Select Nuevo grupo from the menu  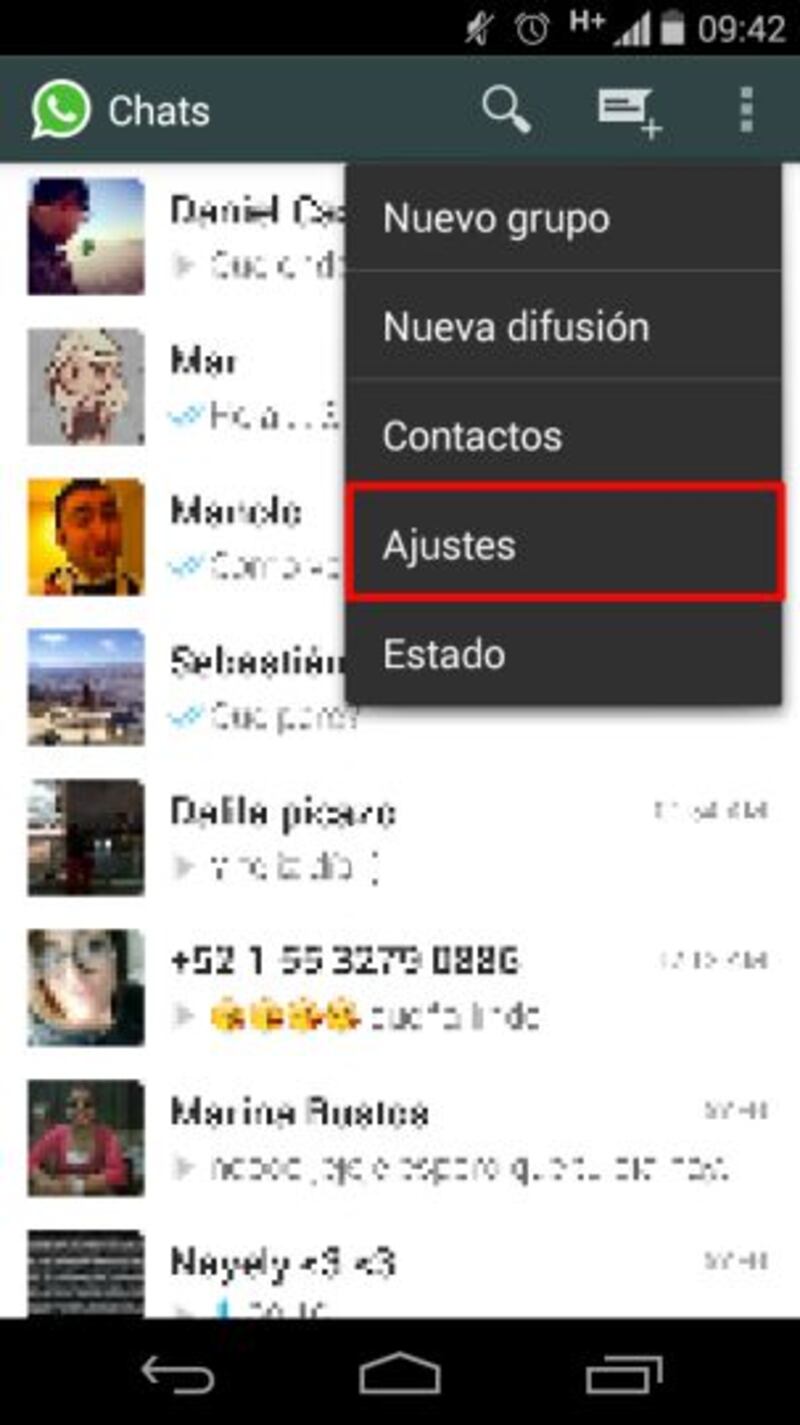[563, 218]
